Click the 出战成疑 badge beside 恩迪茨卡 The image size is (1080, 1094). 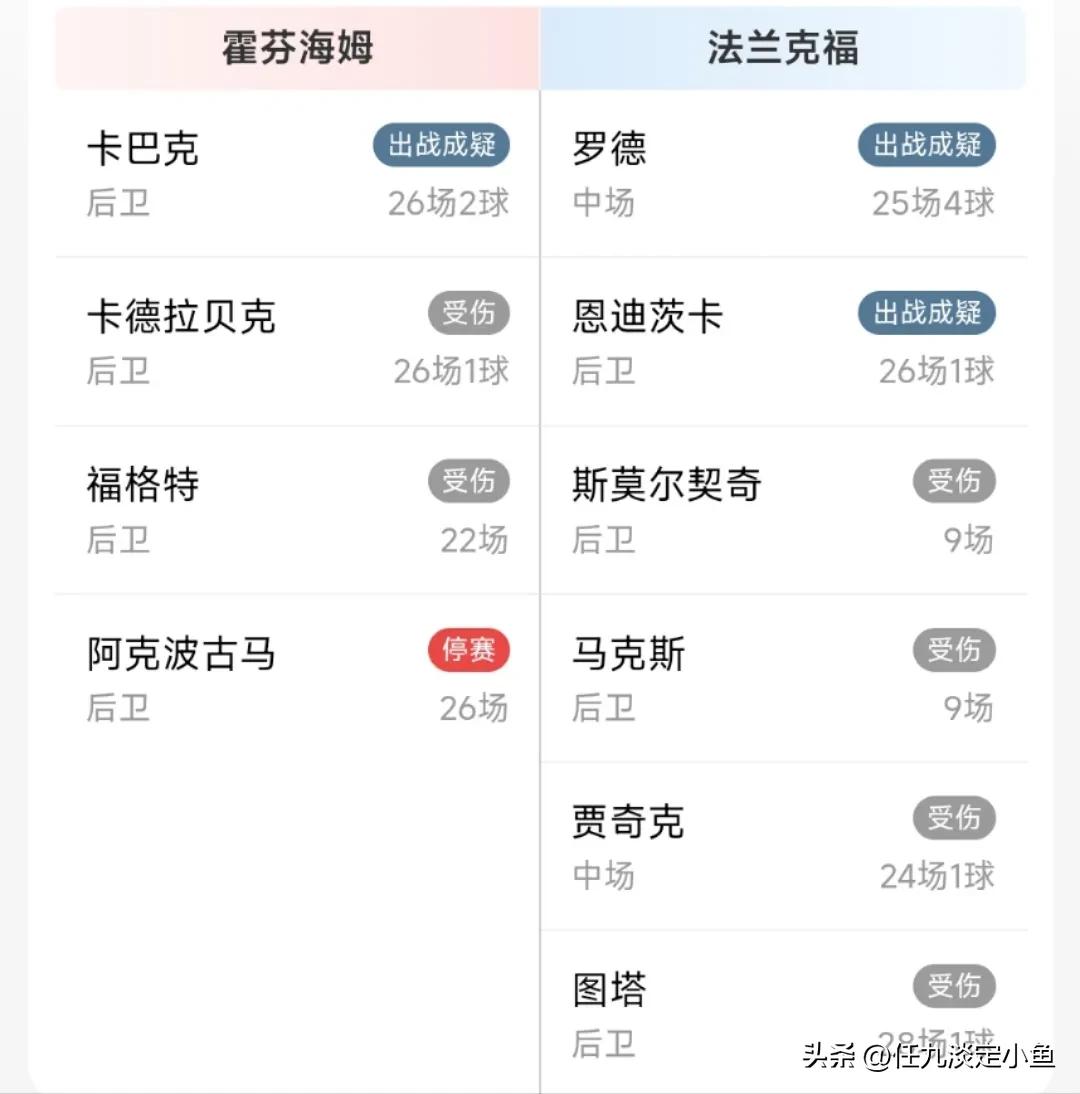pos(926,312)
